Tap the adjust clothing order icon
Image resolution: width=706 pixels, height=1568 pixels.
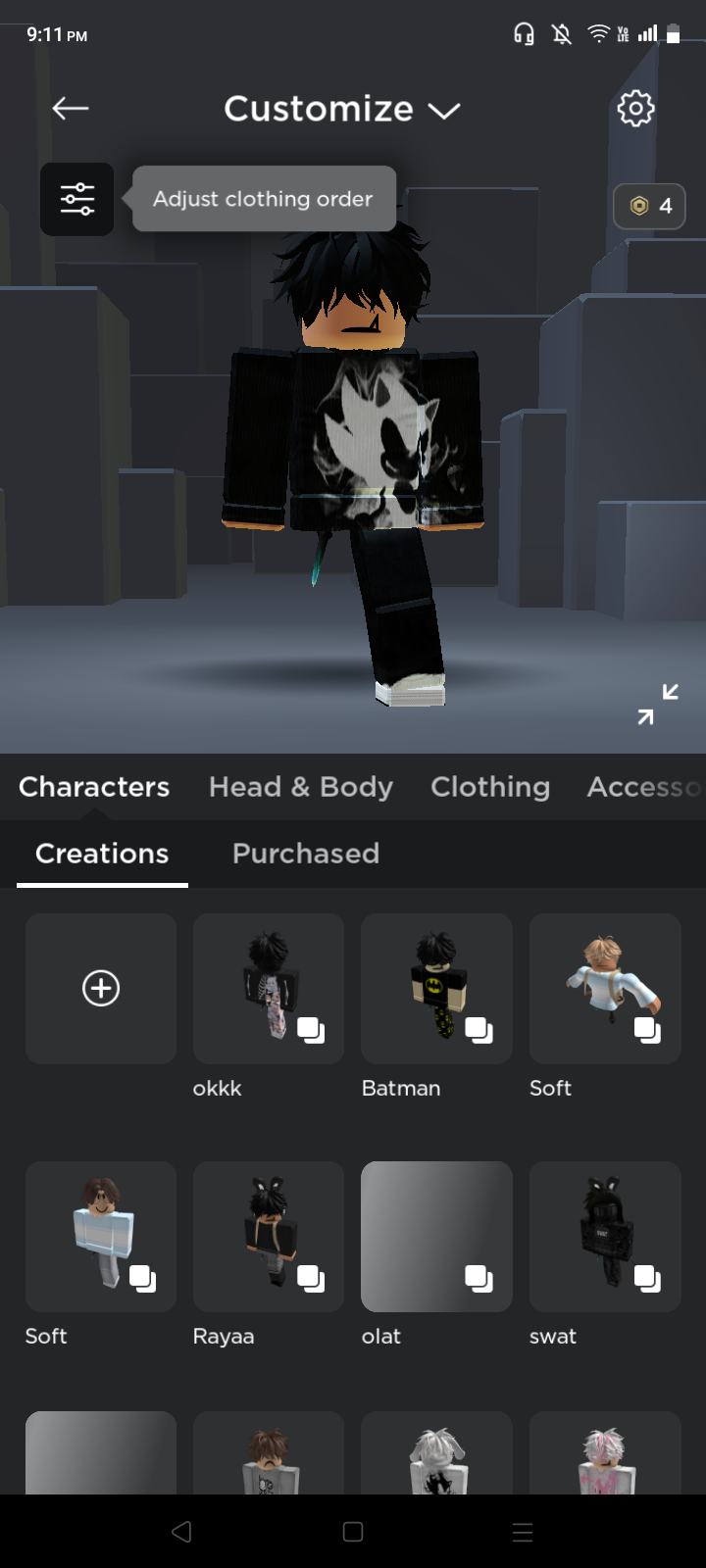point(77,199)
